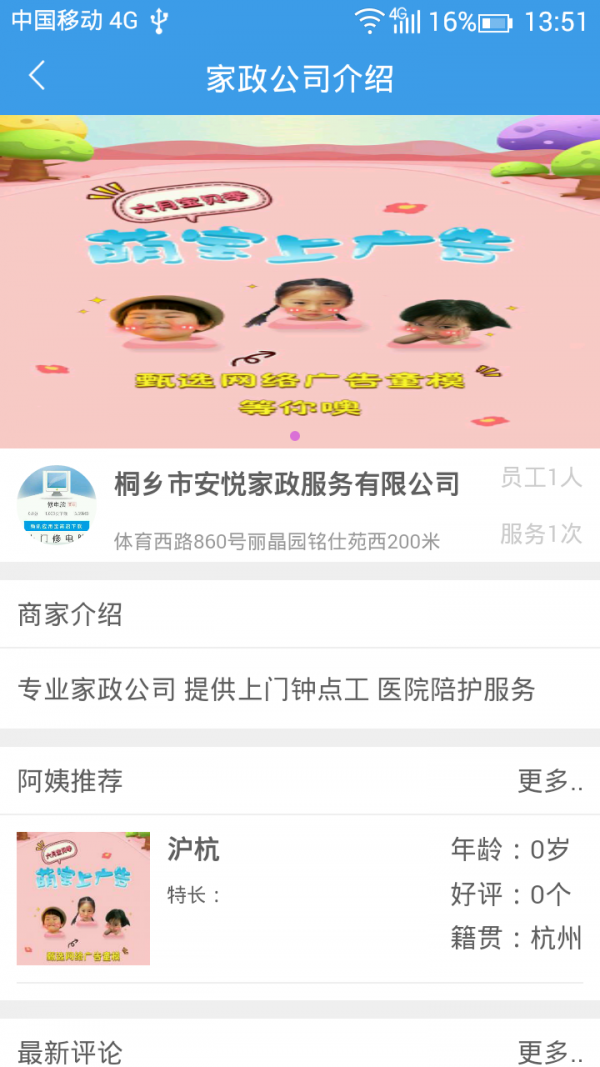Open 桐乡市安悦家政服务有限公司 company details
The image size is (600, 1067).
[287, 485]
